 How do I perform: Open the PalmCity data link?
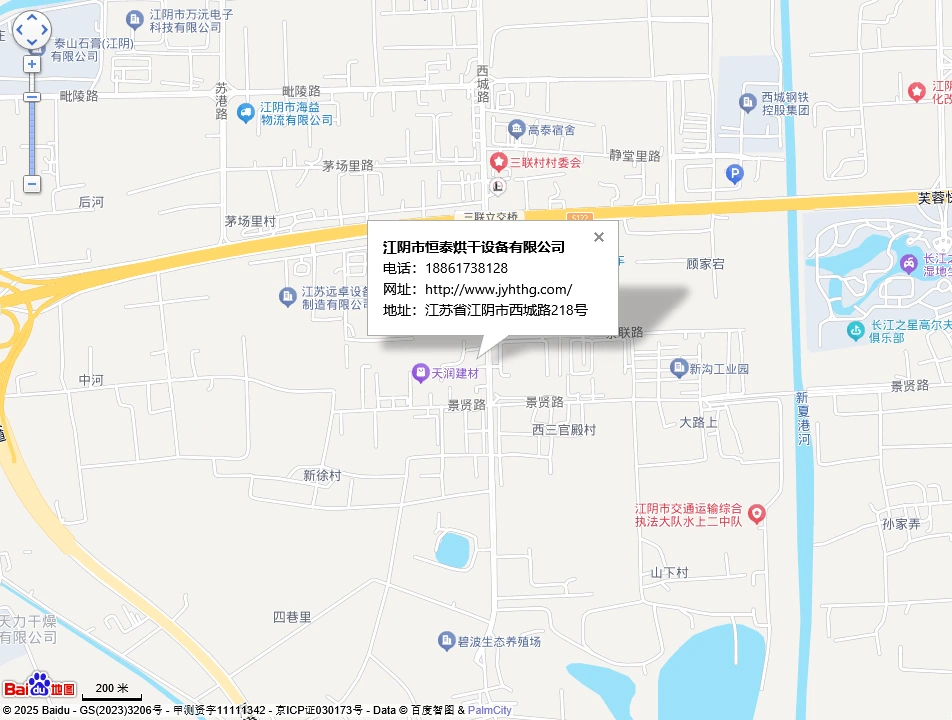(x=489, y=710)
